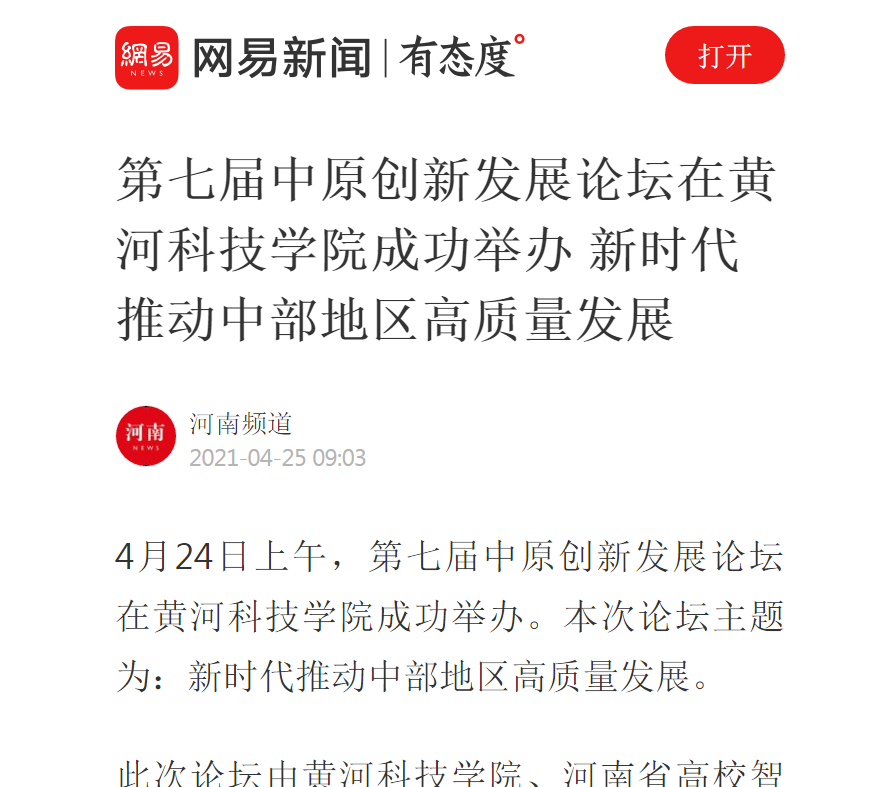The width and height of the screenshot is (870, 787).
Task: Tap the red 打开 button
Action: 724,55
